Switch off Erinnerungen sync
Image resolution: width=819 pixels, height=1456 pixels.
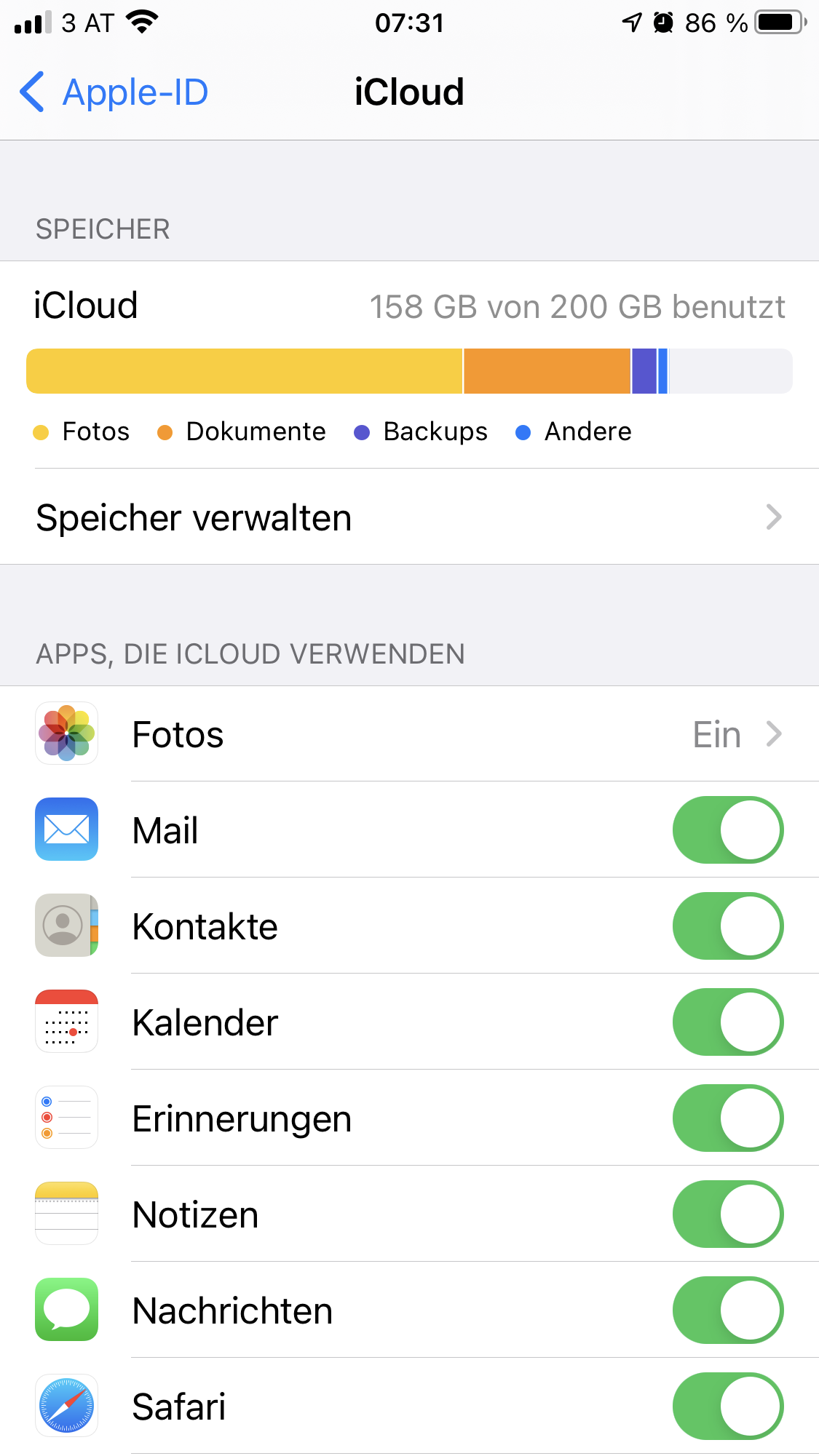(x=727, y=1118)
